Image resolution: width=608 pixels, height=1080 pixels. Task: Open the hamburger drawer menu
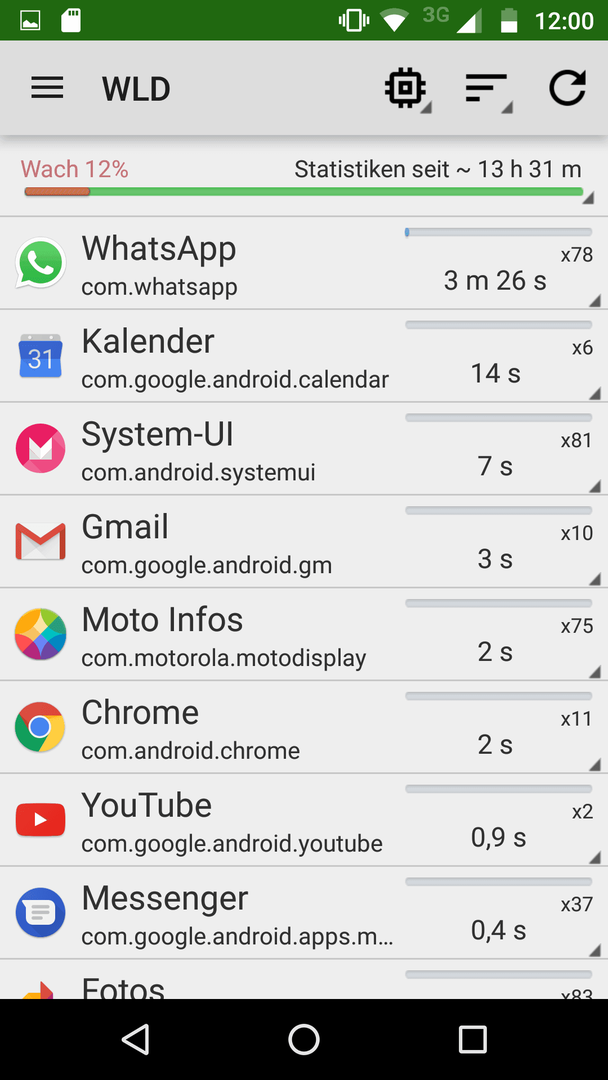coord(48,88)
